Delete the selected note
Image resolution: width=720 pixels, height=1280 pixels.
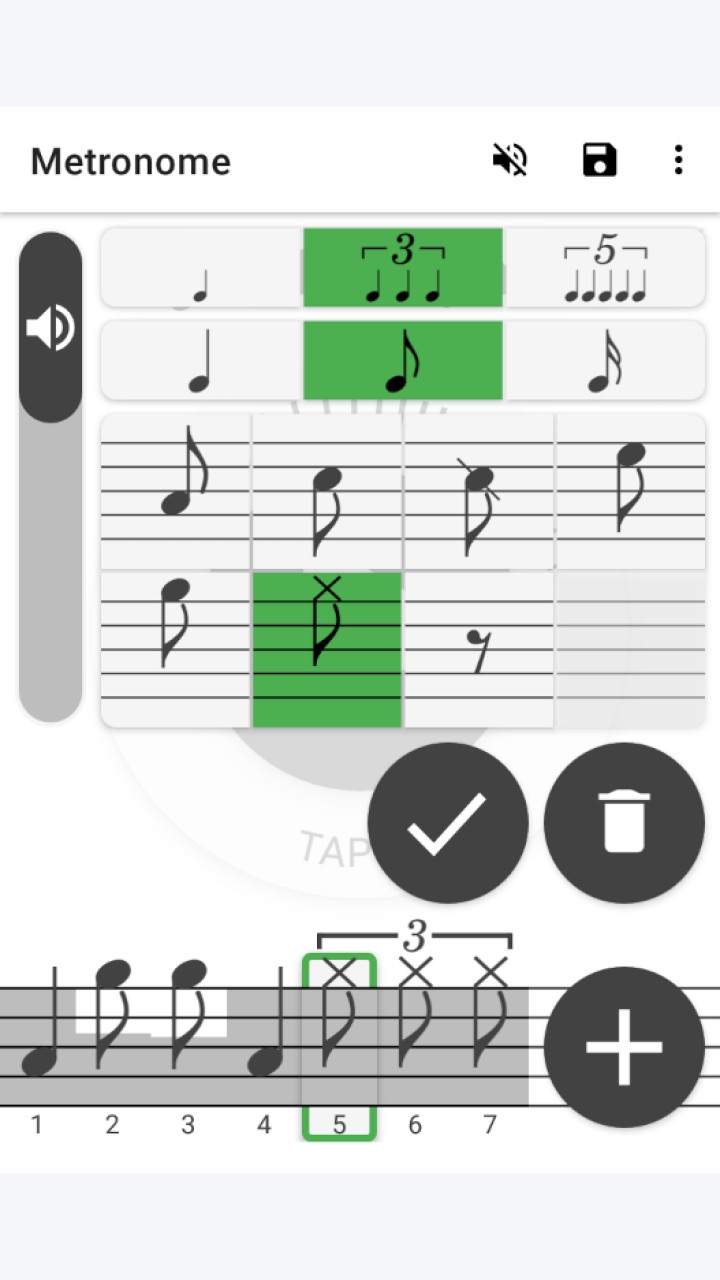point(624,822)
